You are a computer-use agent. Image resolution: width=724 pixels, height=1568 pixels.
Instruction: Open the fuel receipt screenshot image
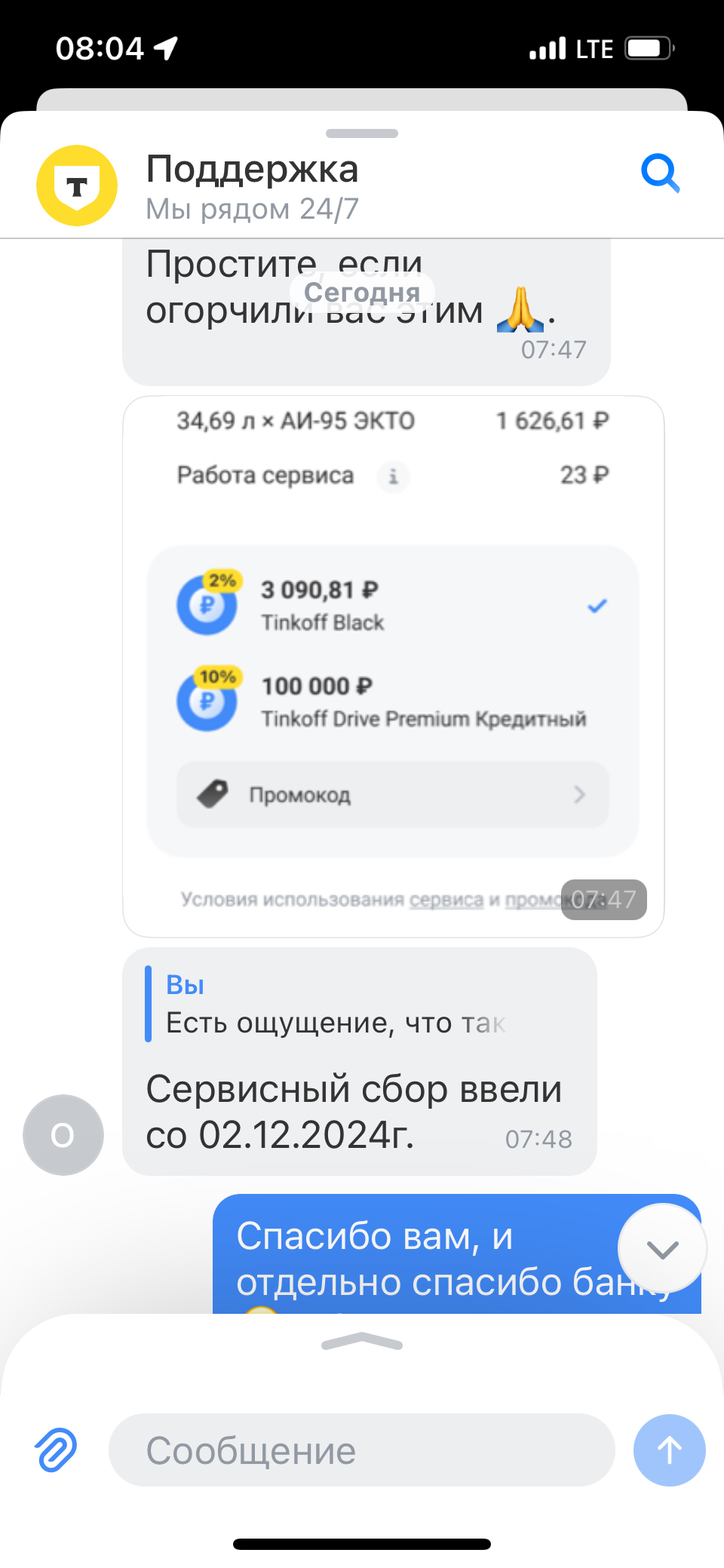[x=393, y=666]
